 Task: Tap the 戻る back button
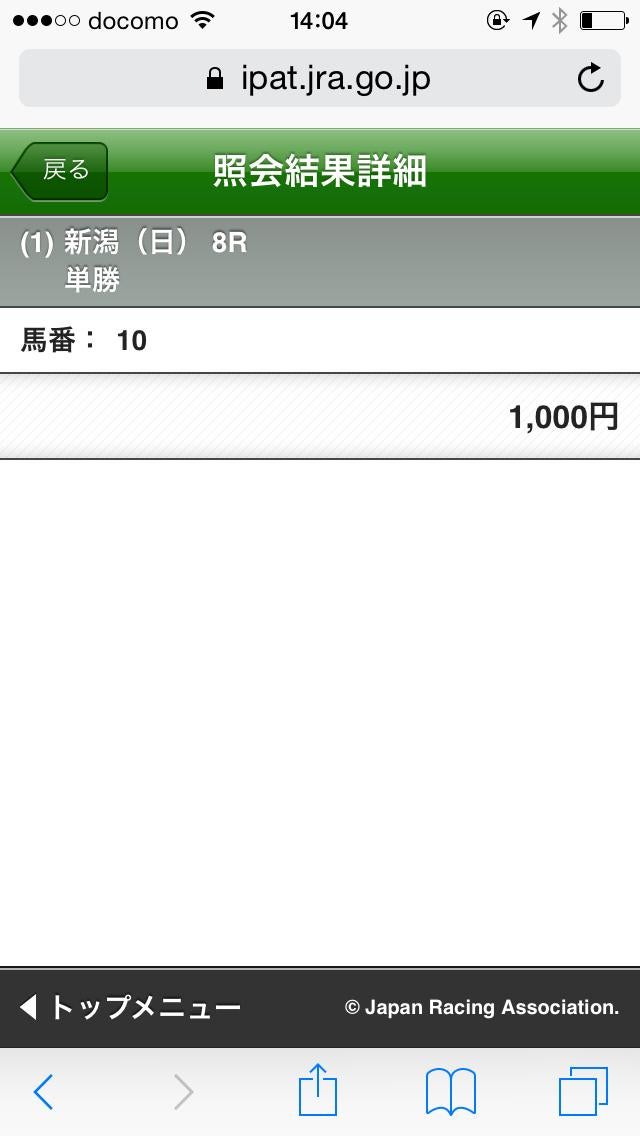click(x=62, y=171)
